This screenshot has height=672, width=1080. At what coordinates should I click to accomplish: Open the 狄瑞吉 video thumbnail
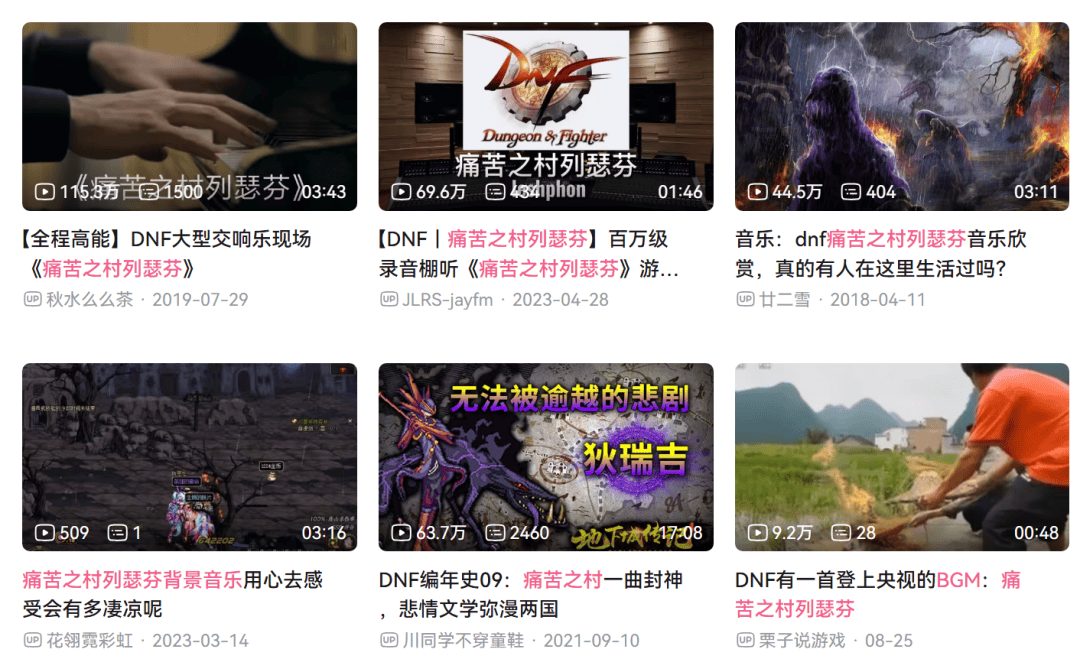[x=545, y=456]
